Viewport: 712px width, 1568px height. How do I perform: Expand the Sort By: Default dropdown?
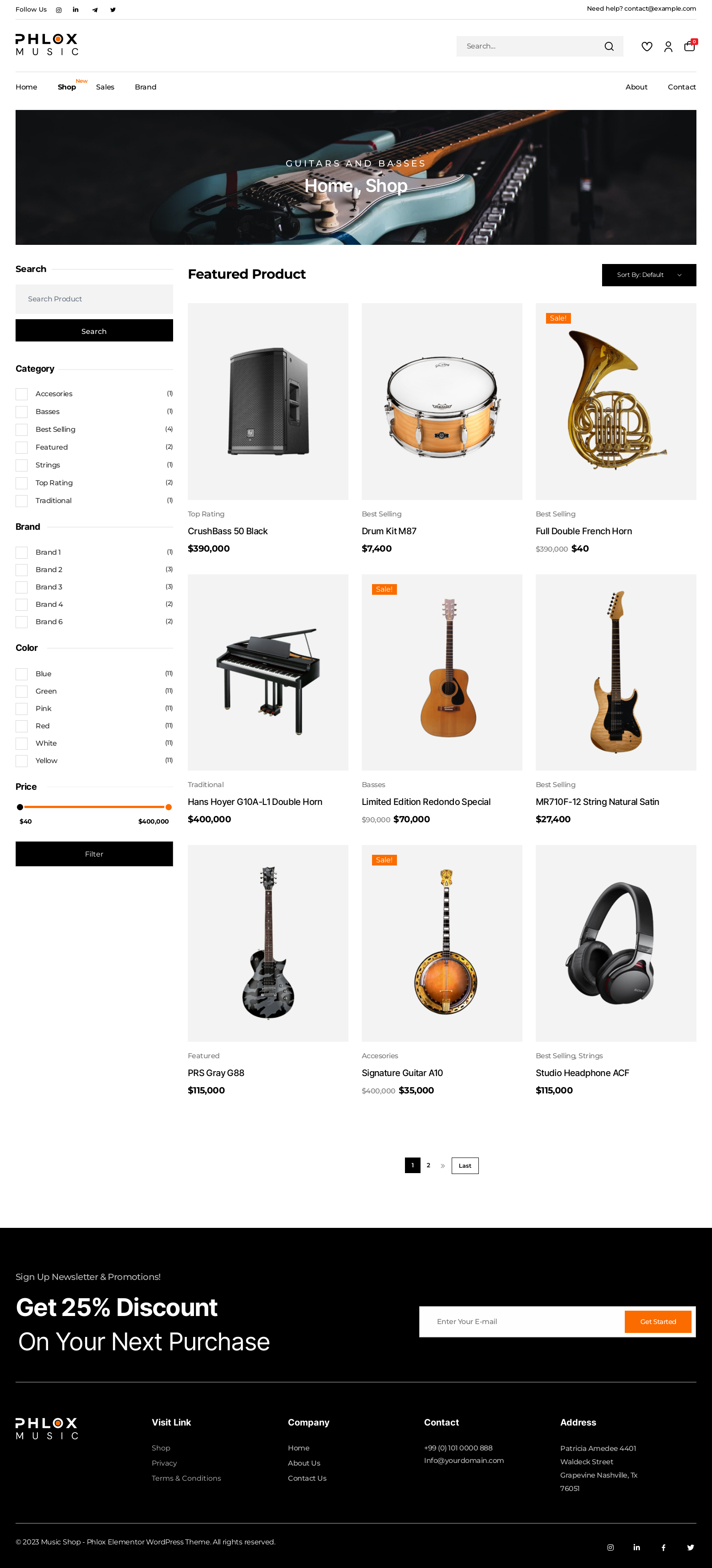tap(649, 275)
